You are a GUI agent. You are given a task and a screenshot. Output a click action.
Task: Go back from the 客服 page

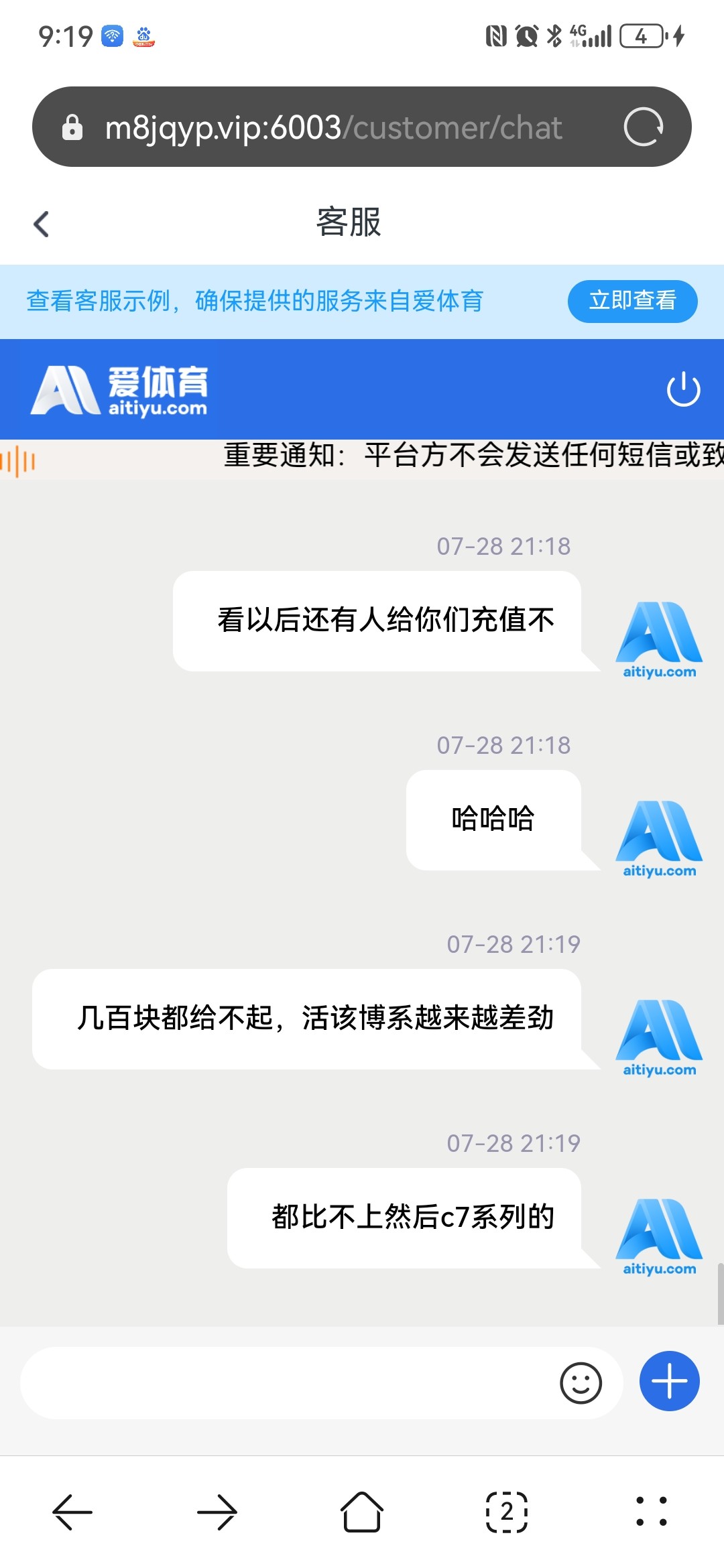pyautogui.click(x=42, y=224)
